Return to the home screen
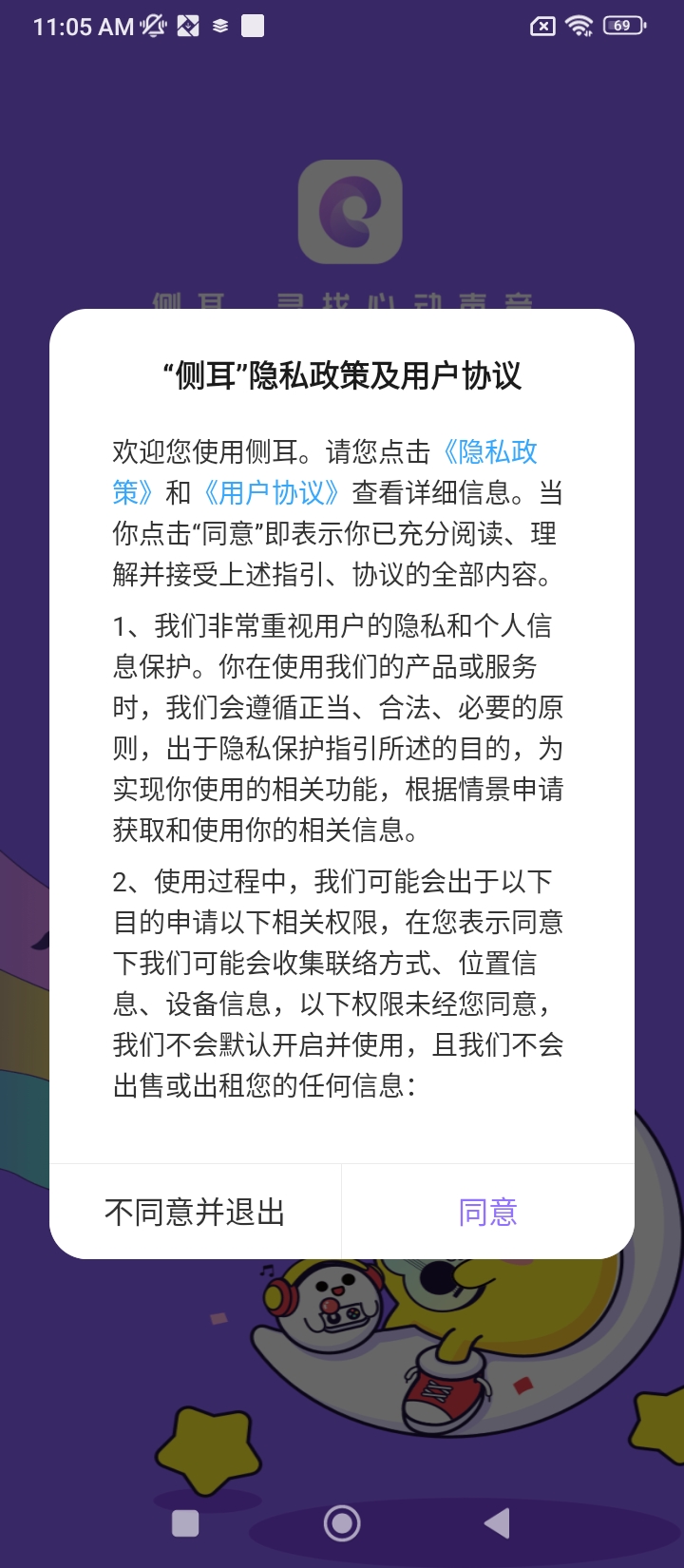Screen dimensions: 684x1568 (x=342, y=1523)
